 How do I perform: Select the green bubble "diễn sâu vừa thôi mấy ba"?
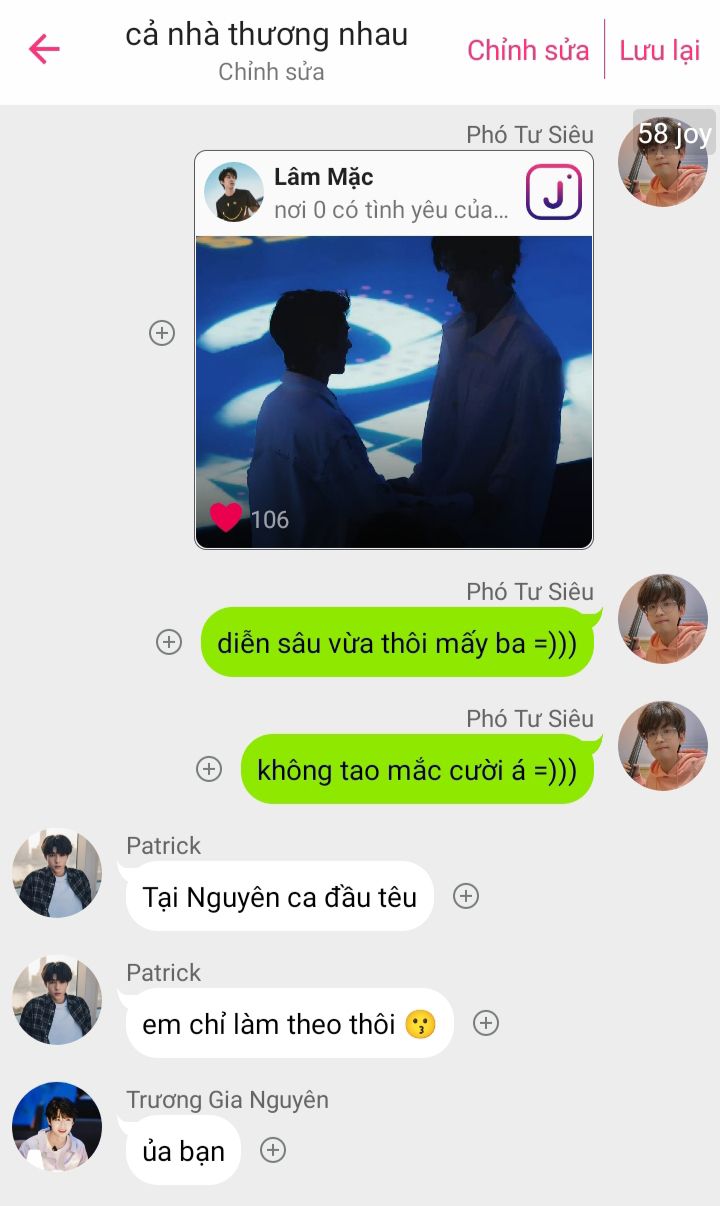pyautogui.click(x=398, y=642)
